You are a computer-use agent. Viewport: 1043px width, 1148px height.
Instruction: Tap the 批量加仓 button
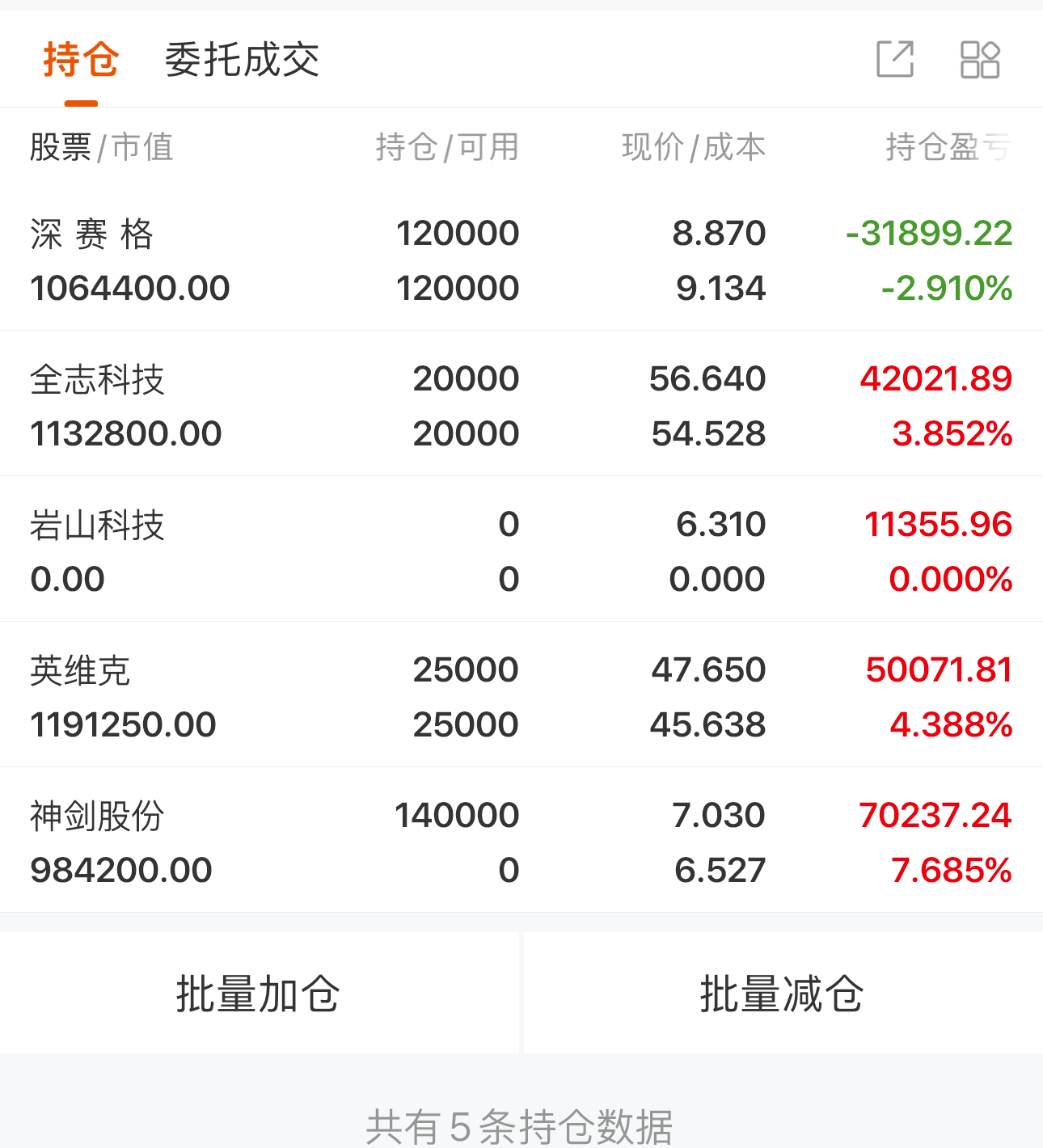point(259,994)
